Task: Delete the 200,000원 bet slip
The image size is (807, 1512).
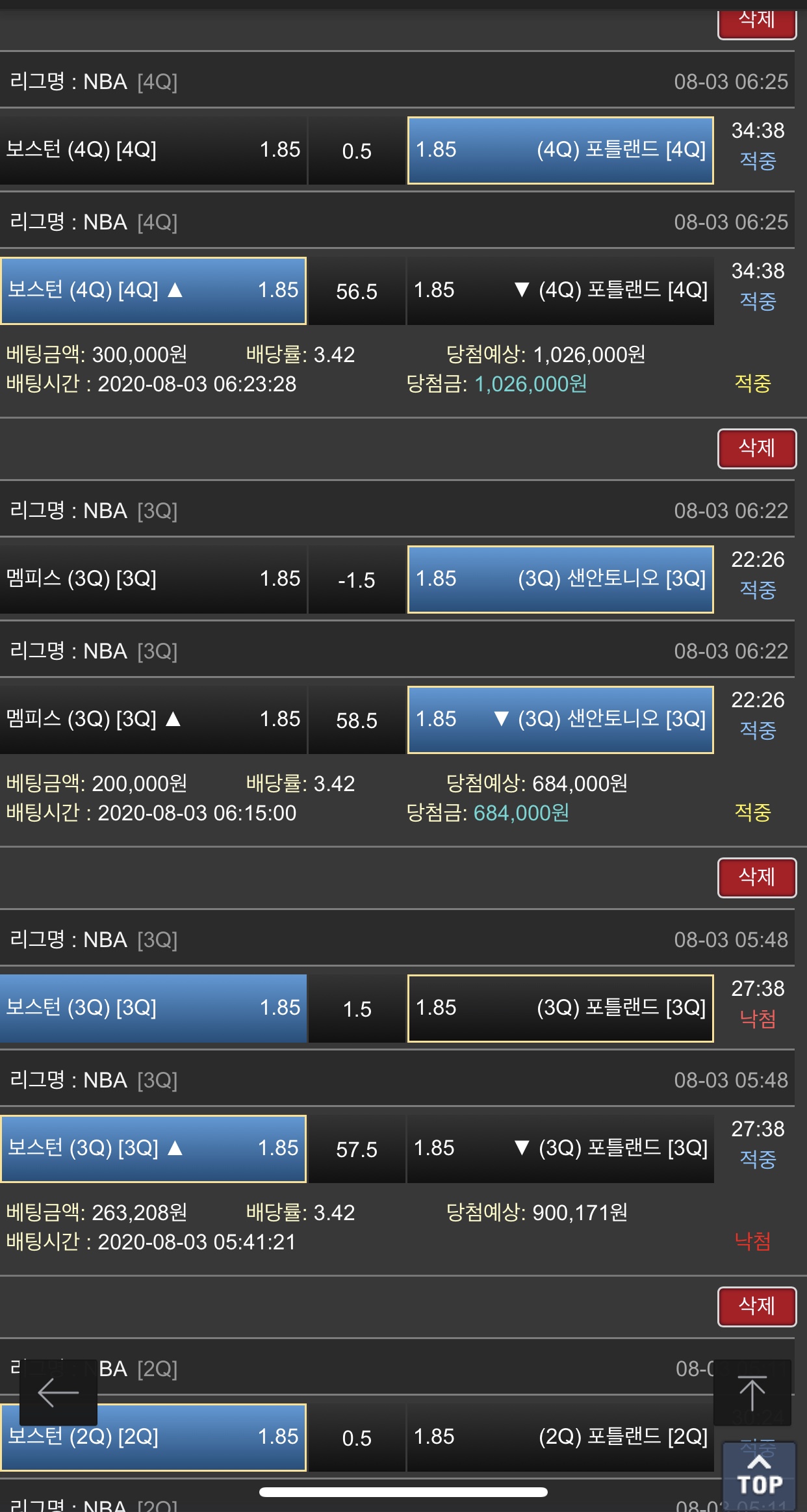Action: point(756,449)
